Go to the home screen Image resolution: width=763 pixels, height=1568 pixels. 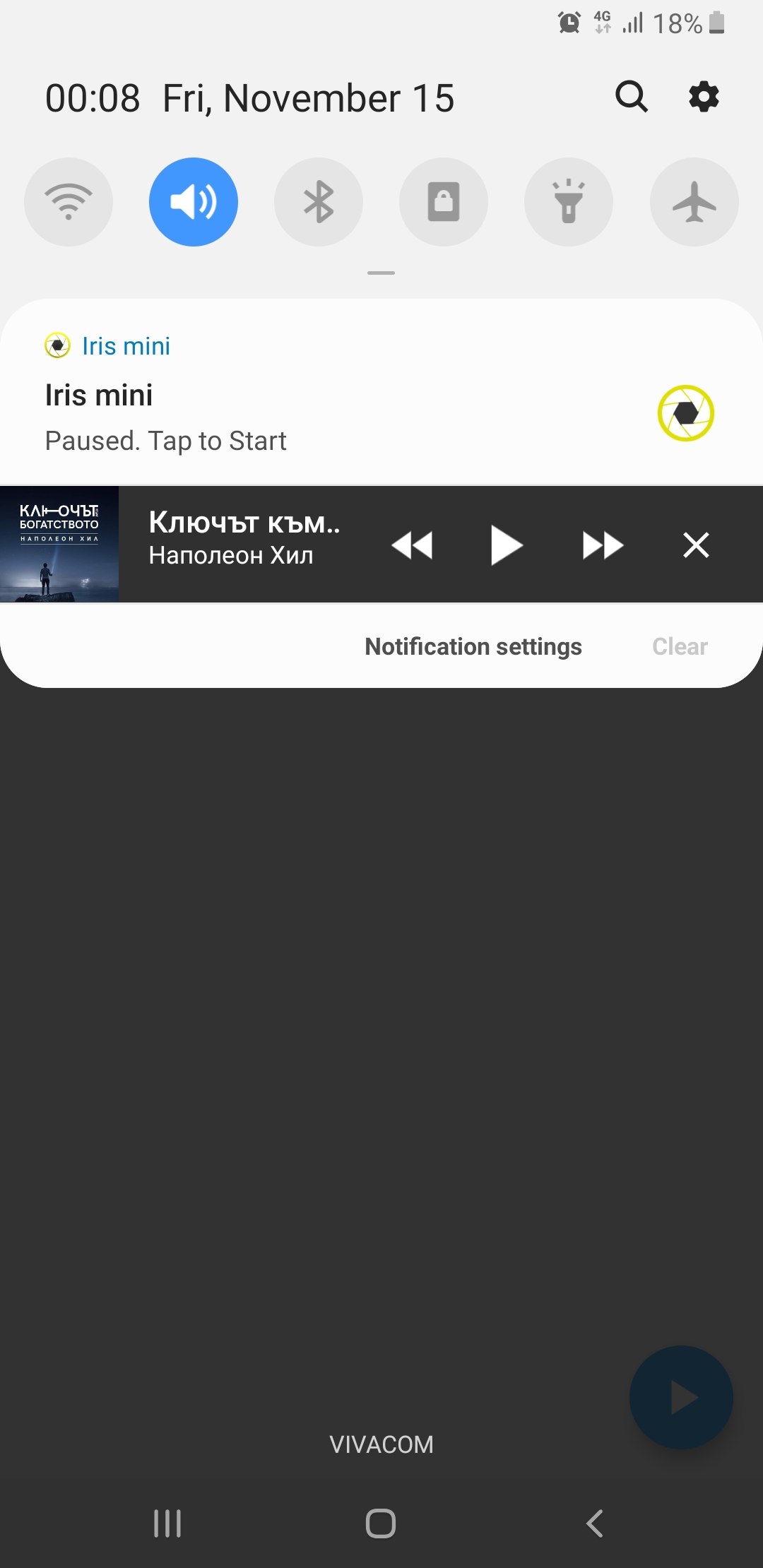tap(381, 1523)
